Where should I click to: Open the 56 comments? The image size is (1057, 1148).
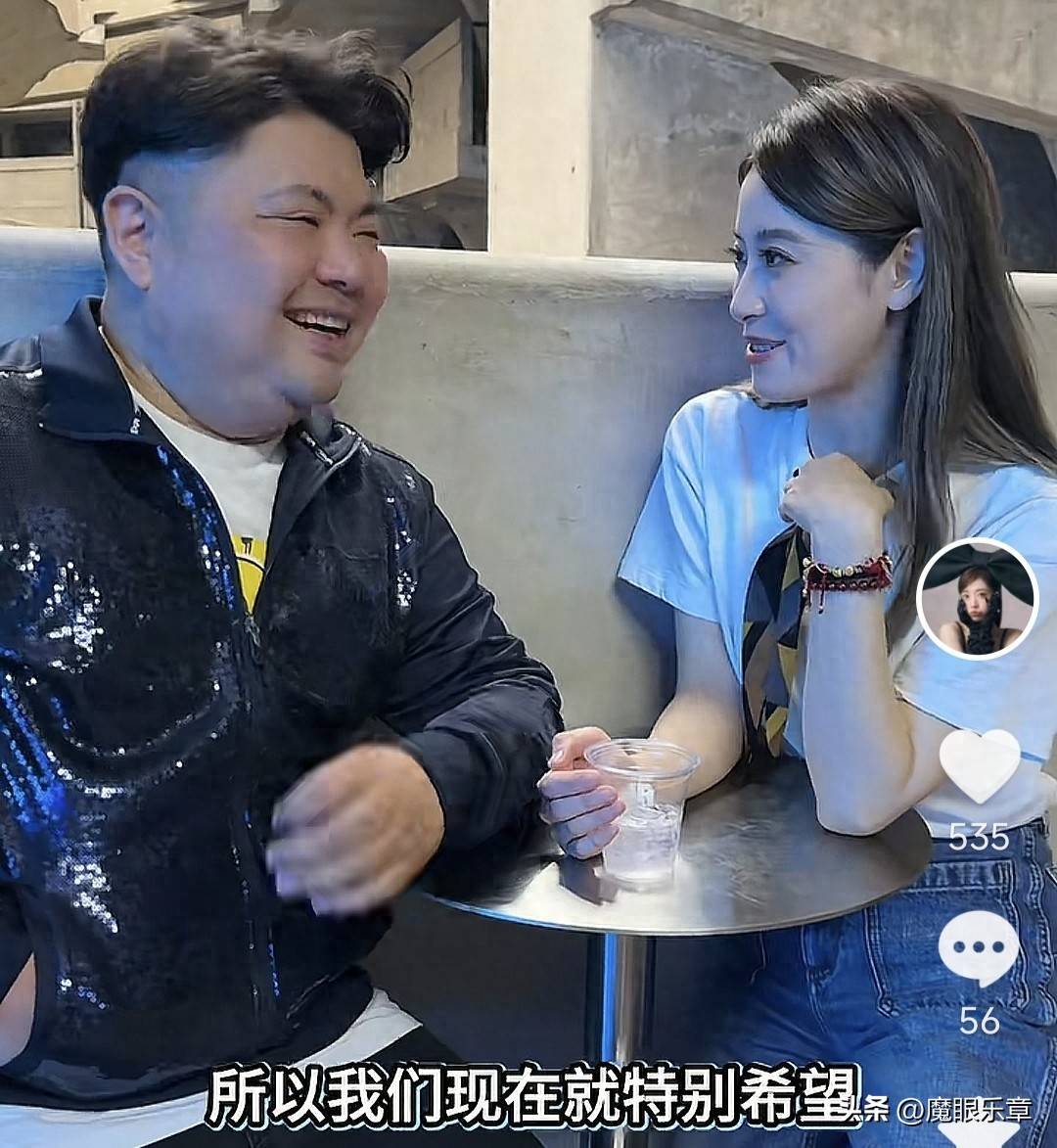click(979, 947)
